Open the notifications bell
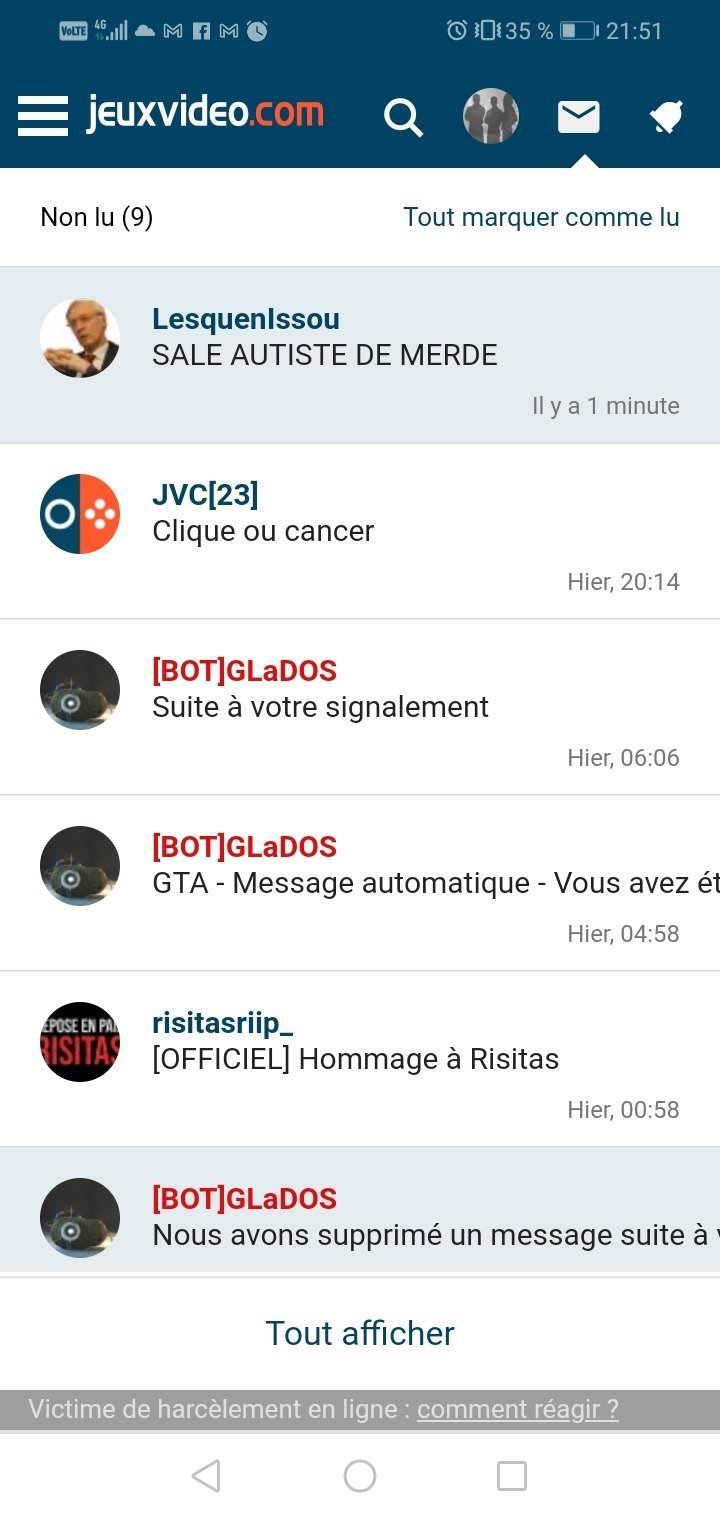This screenshot has height=1520, width=720. click(x=666, y=118)
